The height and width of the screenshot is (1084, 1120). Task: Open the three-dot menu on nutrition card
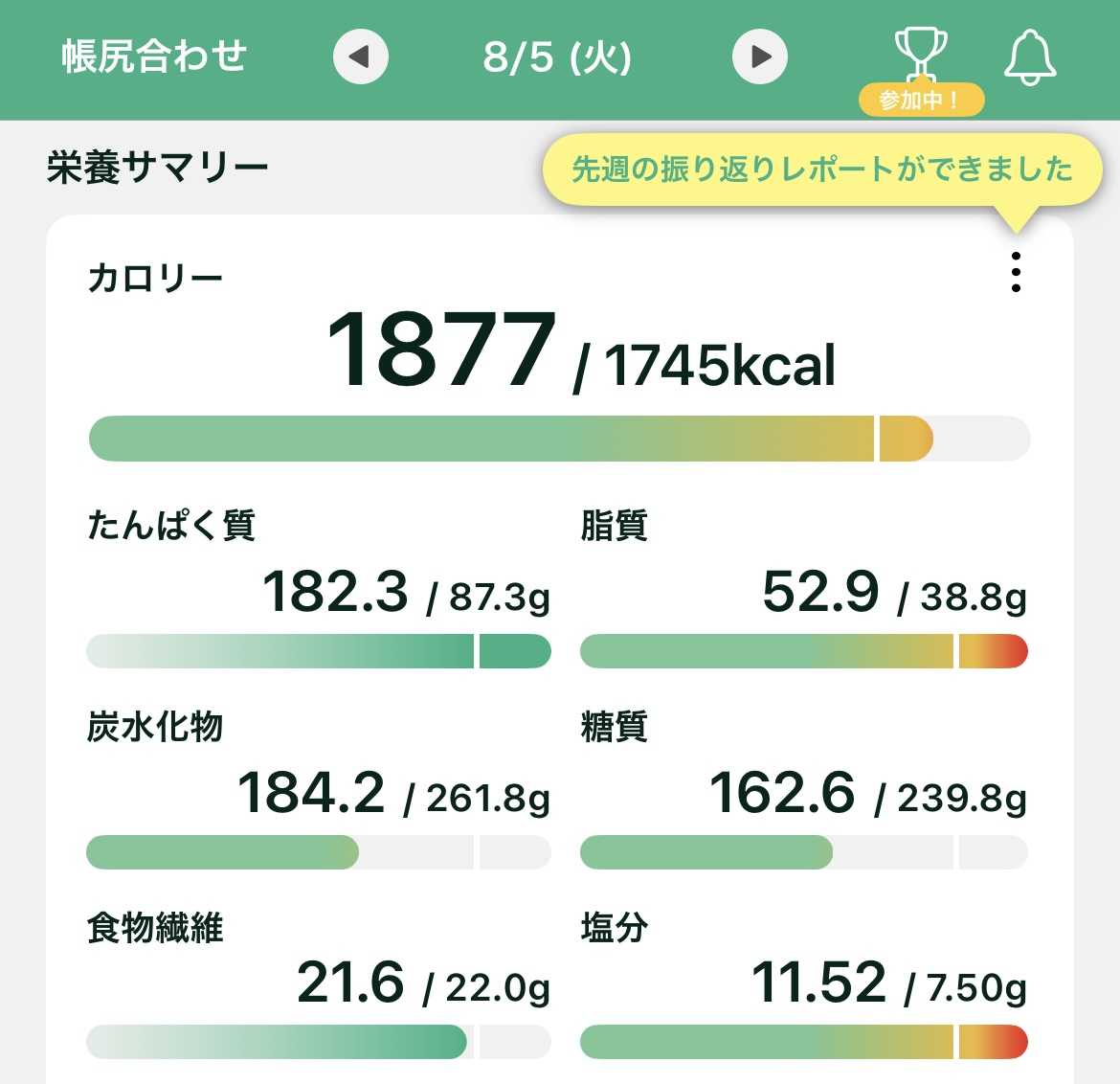(x=1016, y=272)
